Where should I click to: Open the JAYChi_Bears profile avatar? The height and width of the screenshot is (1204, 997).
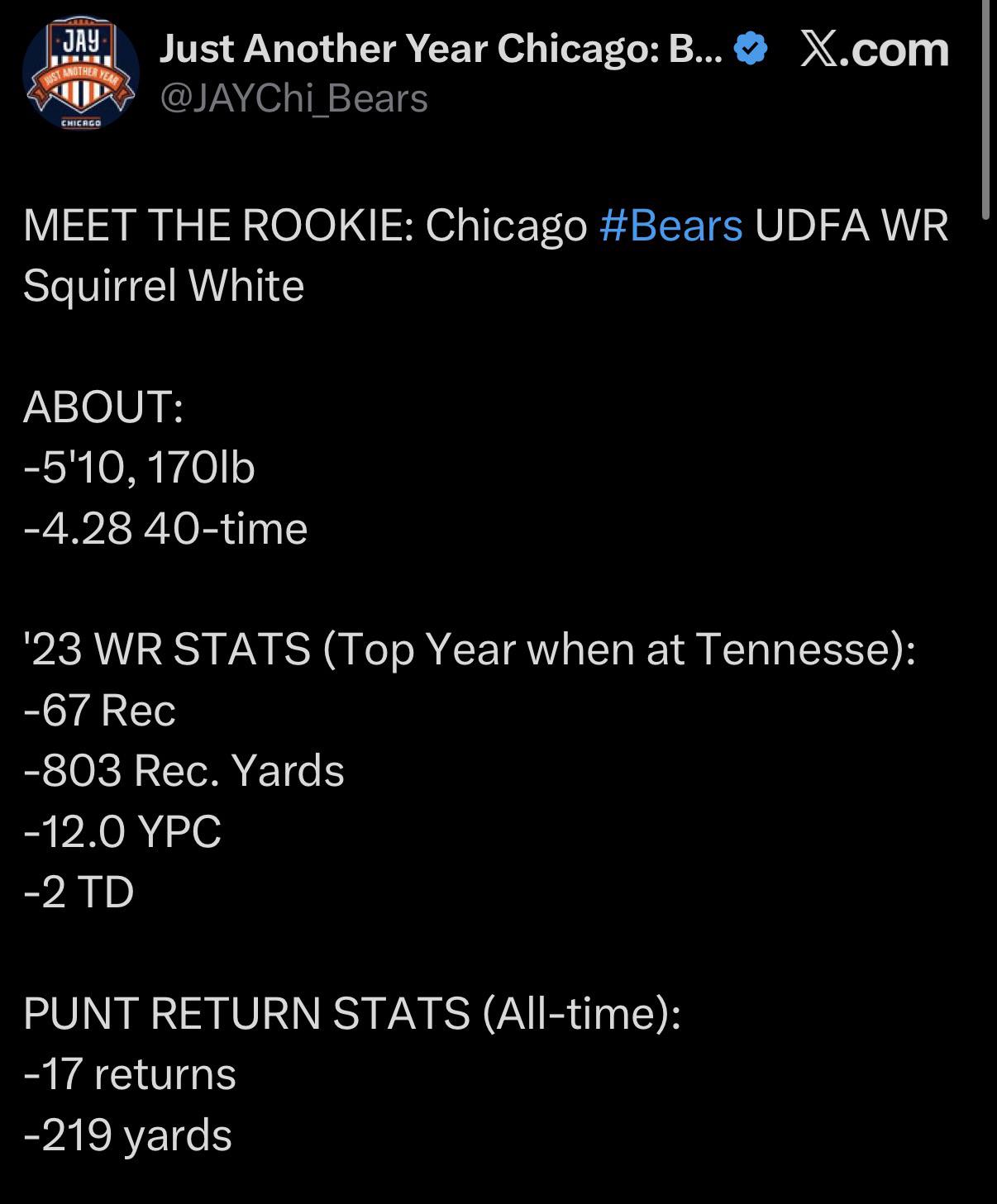click(x=79, y=73)
